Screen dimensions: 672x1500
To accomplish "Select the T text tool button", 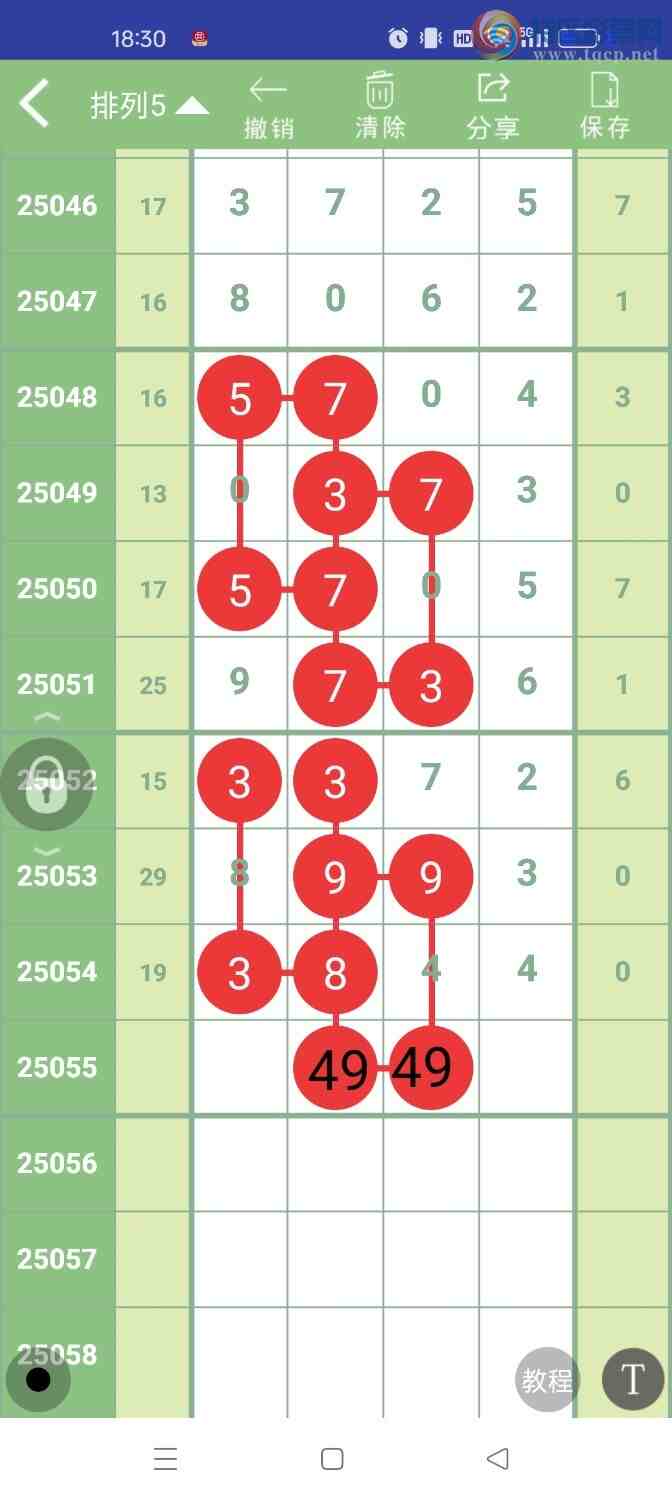I will pos(632,1380).
